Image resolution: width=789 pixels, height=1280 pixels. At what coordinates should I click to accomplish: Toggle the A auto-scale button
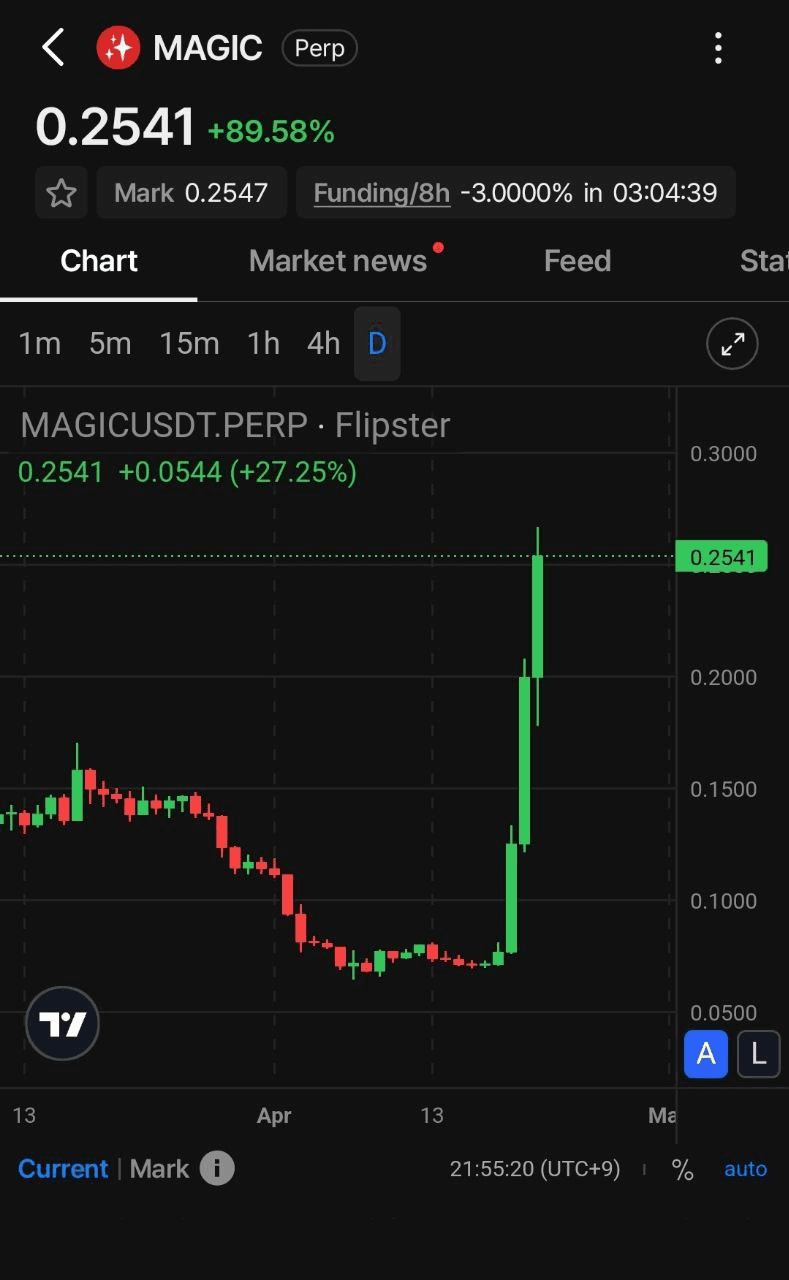[706, 1053]
